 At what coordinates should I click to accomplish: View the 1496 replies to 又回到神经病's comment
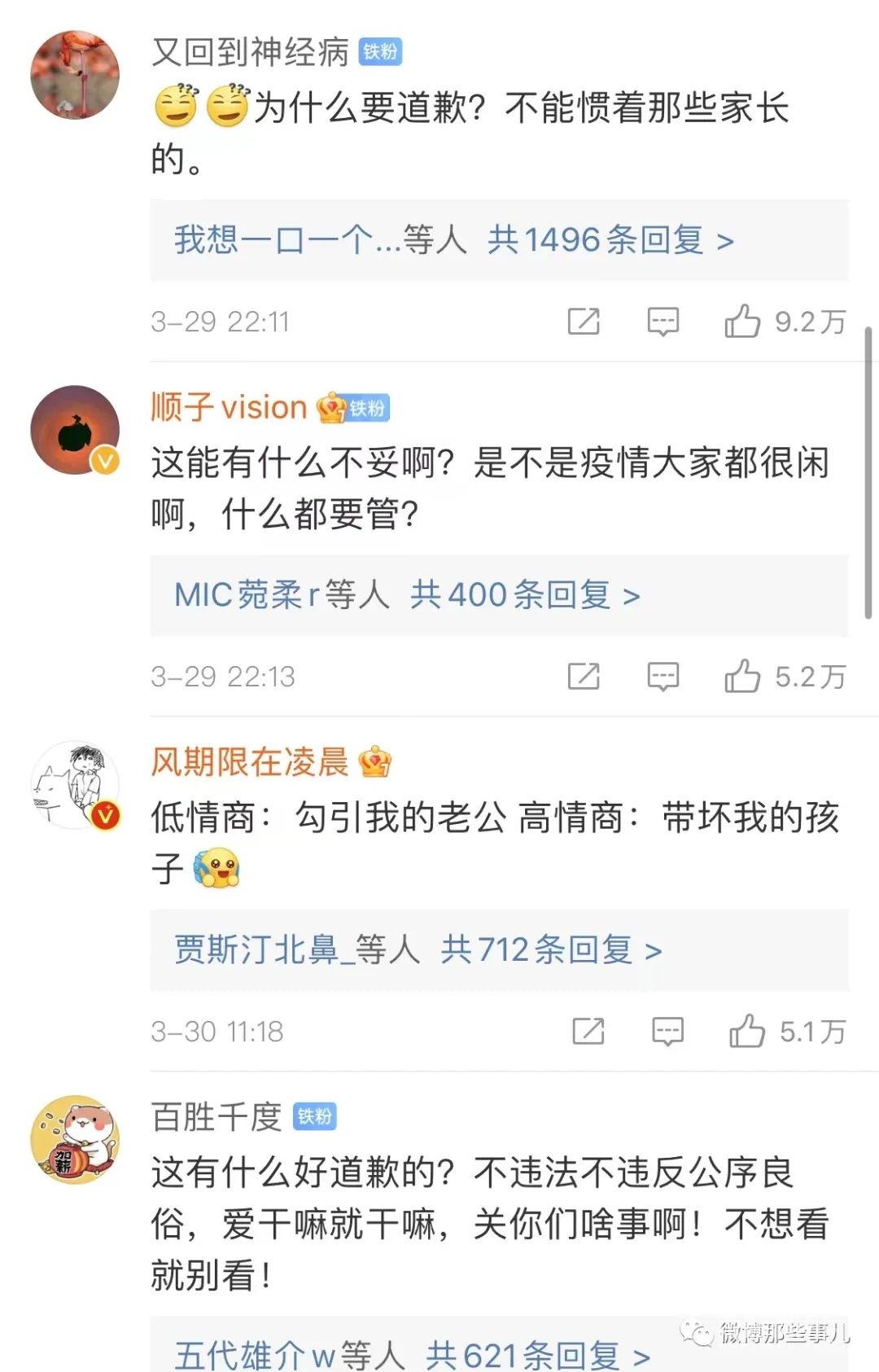[610, 240]
